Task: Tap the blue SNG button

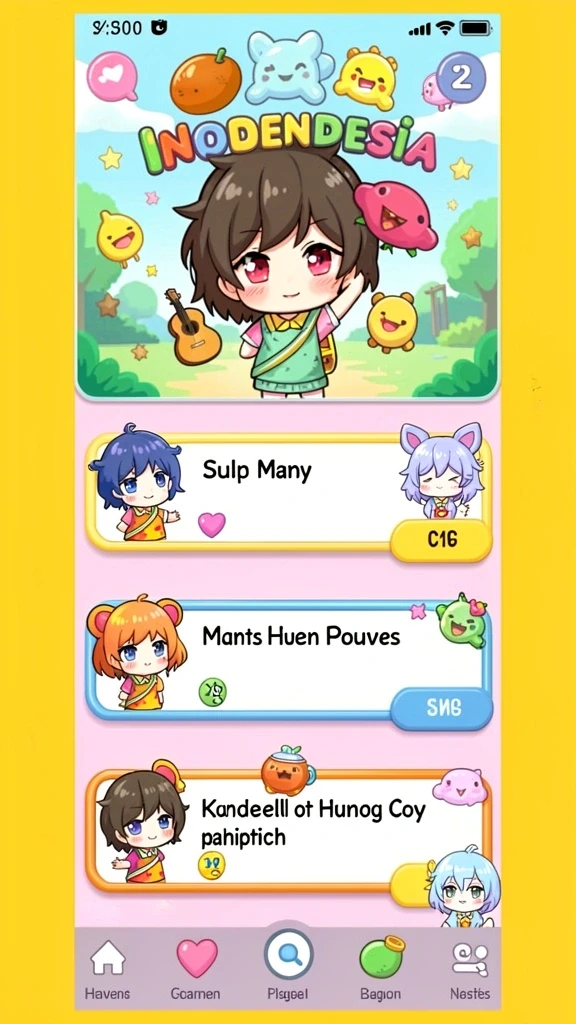Action: point(442,708)
